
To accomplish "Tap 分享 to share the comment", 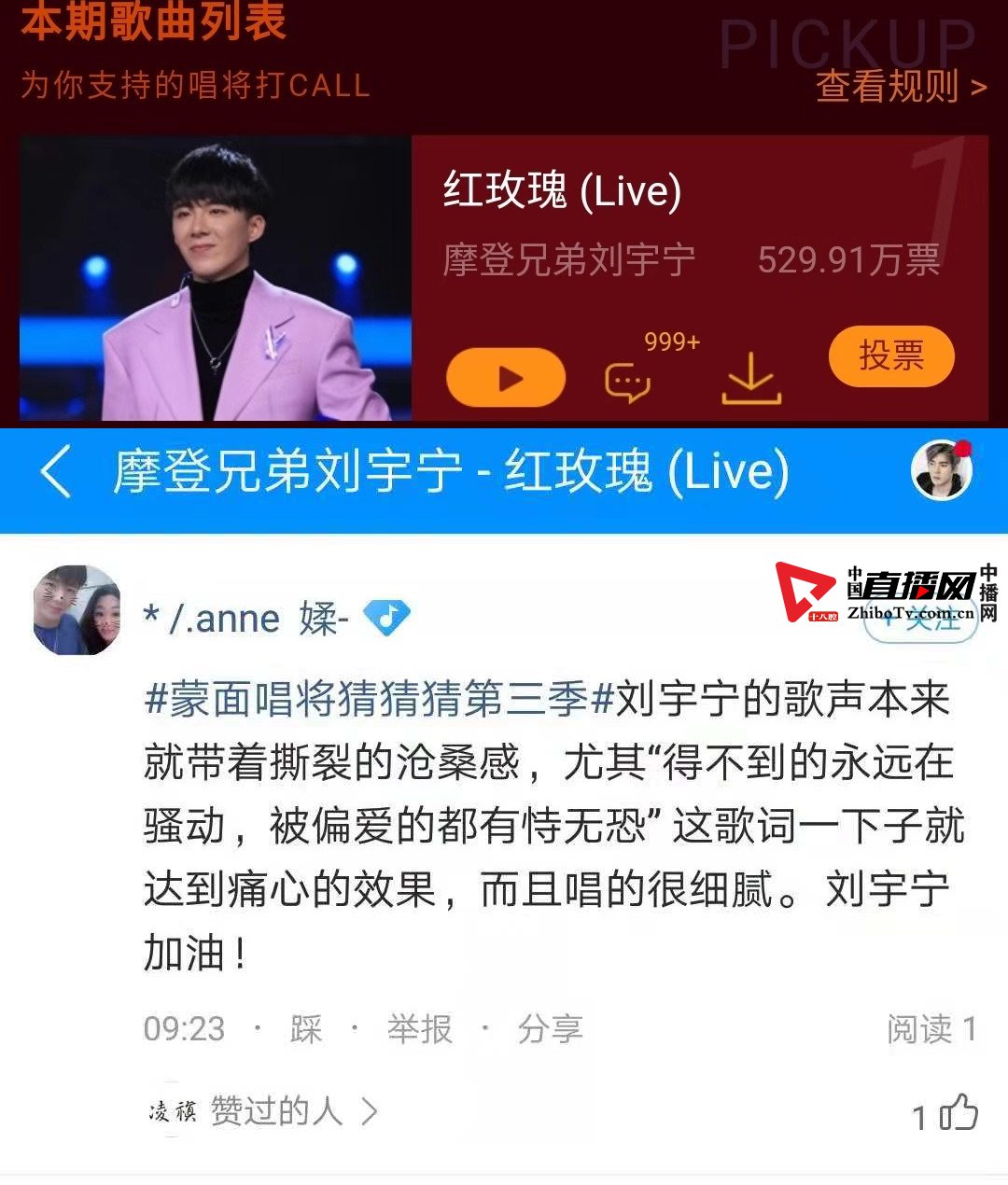I will pos(551,1029).
